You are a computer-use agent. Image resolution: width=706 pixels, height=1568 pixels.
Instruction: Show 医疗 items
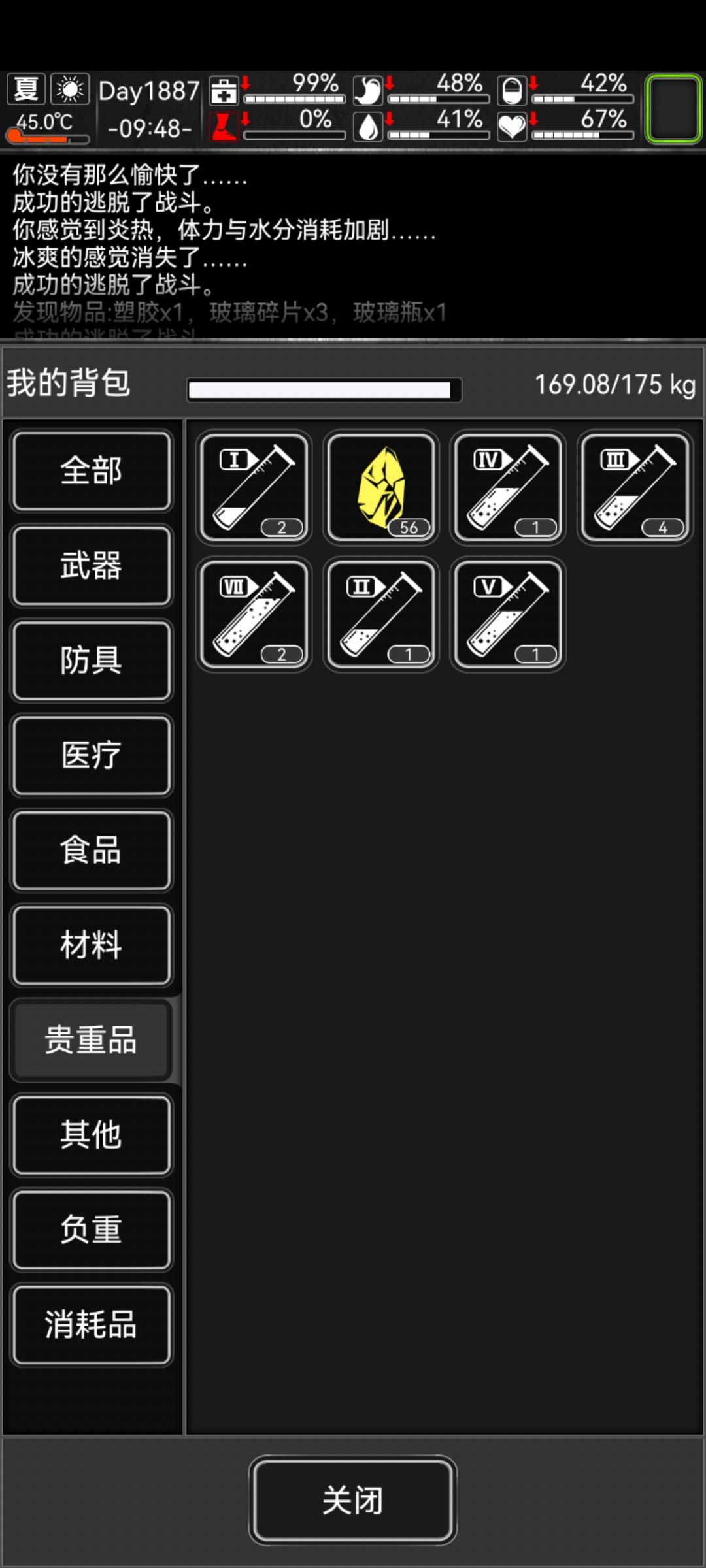click(92, 756)
